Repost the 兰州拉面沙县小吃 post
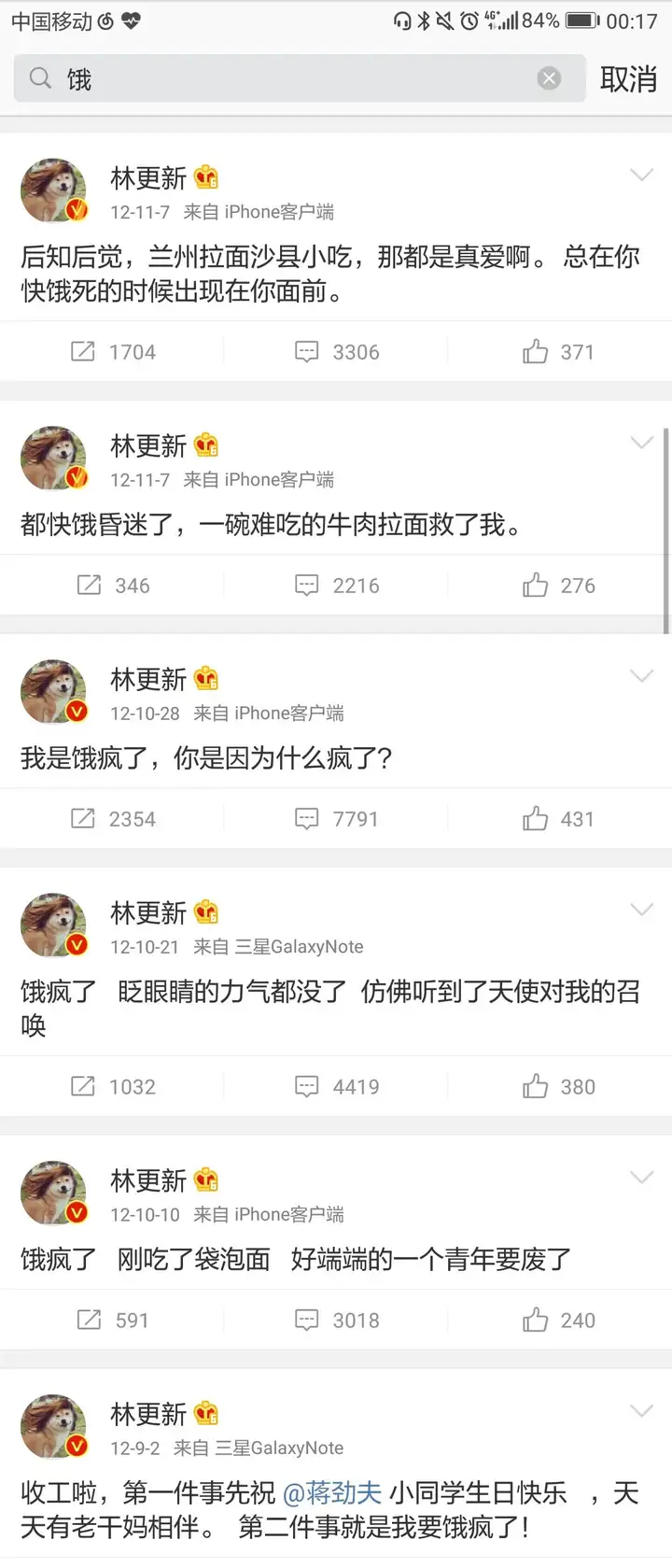This screenshot has width=672, height=1568. [113, 352]
